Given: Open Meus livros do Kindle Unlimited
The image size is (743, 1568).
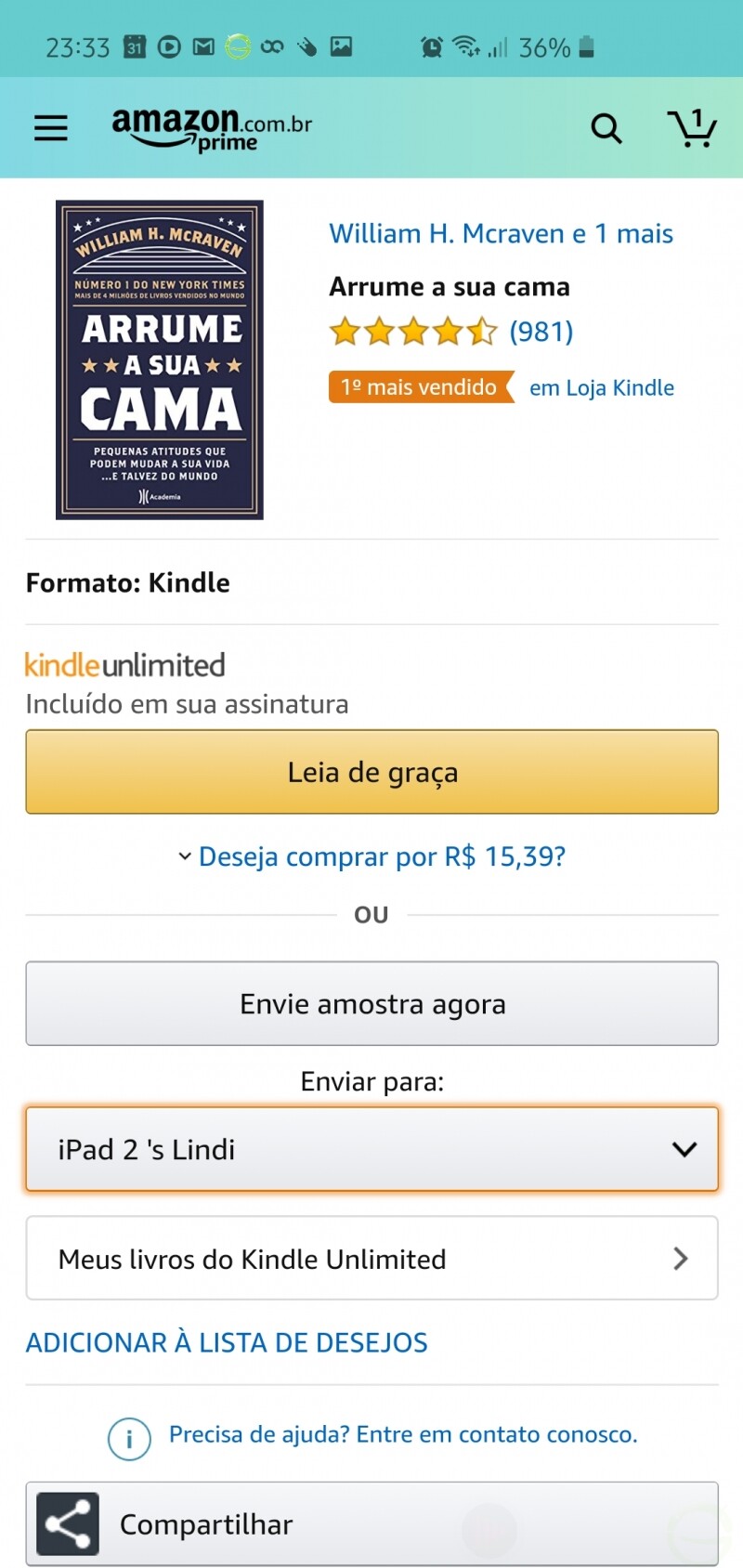Looking at the screenshot, I should click(371, 1259).
